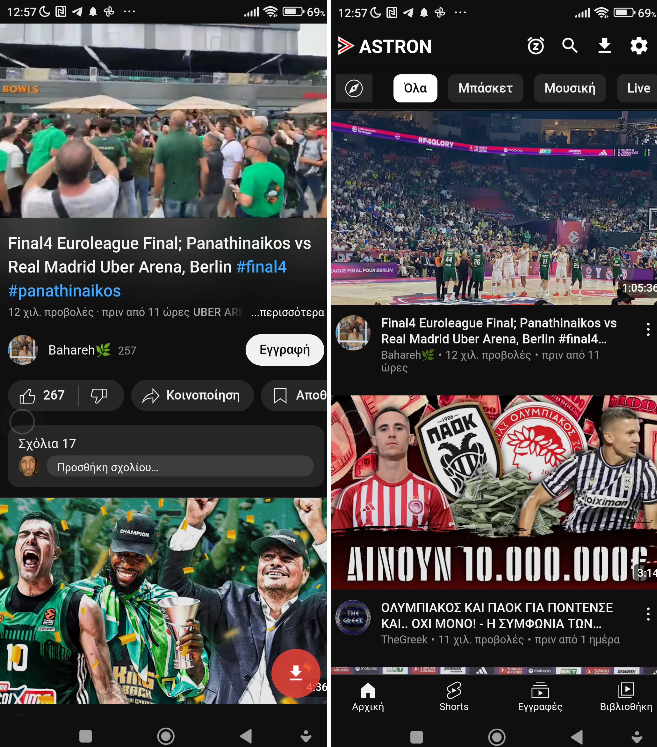Screen dimensions: 657x747
Task: Open the sleep timer icon
Action: click(536, 46)
